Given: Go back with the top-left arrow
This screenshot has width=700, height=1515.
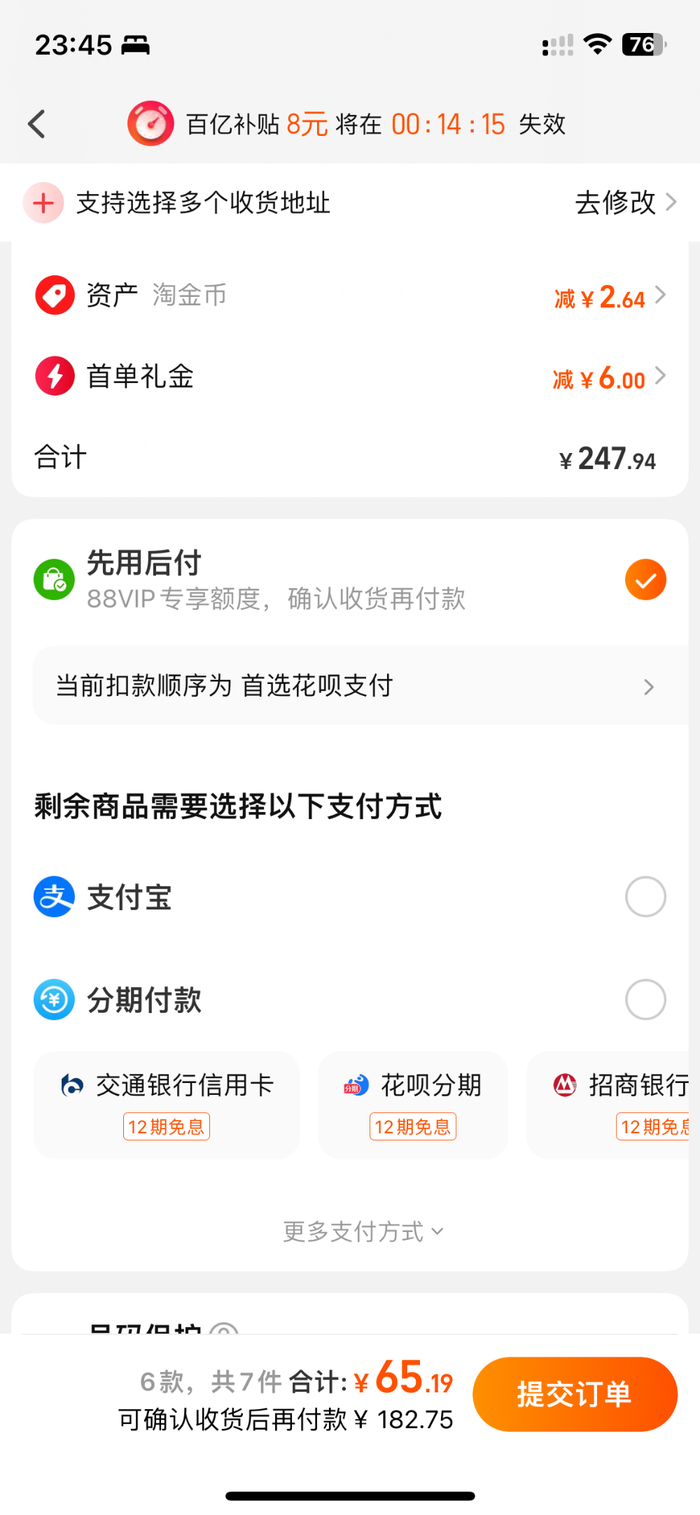Looking at the screenshot, I should point(37,124).
